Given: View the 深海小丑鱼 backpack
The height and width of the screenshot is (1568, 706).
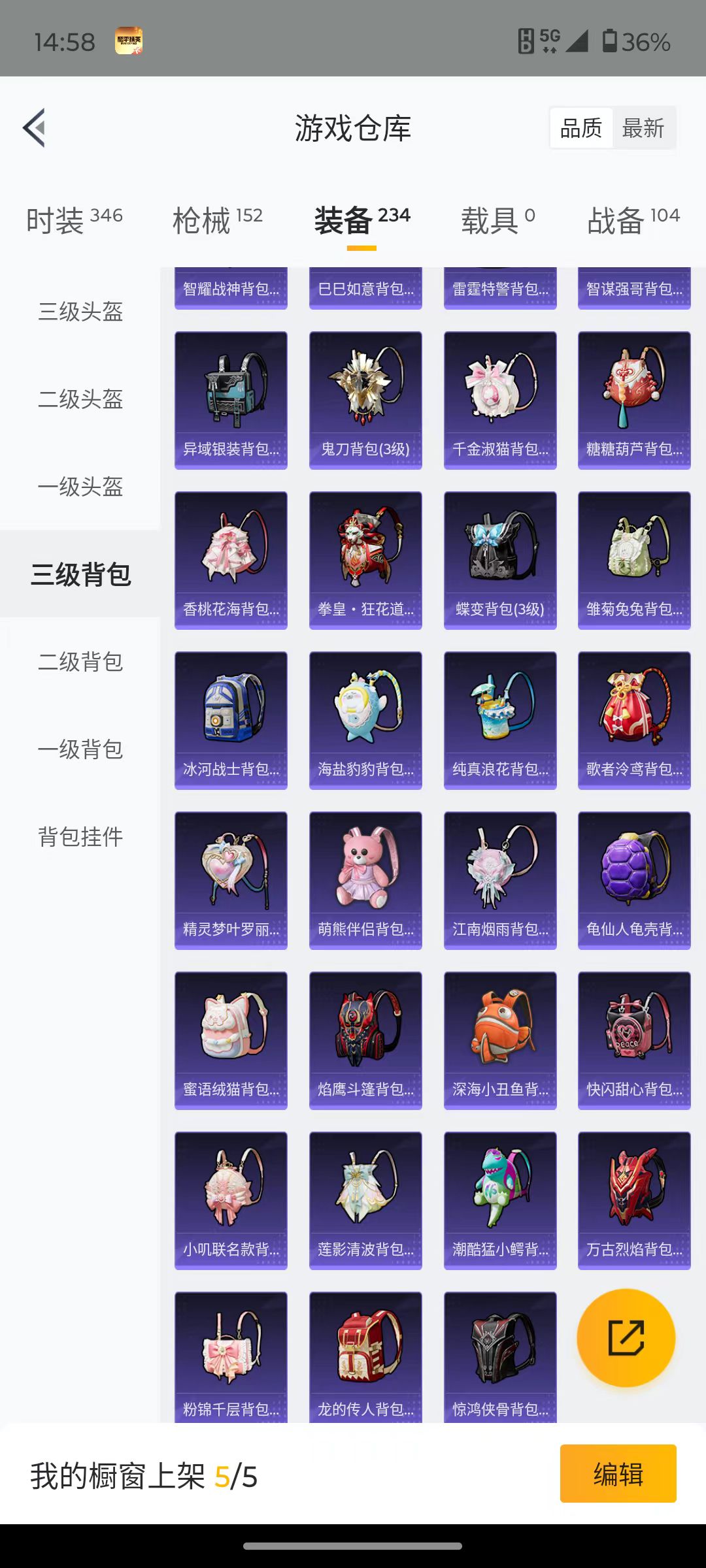Looking at the screenshot, I should tap(500, 1041).
